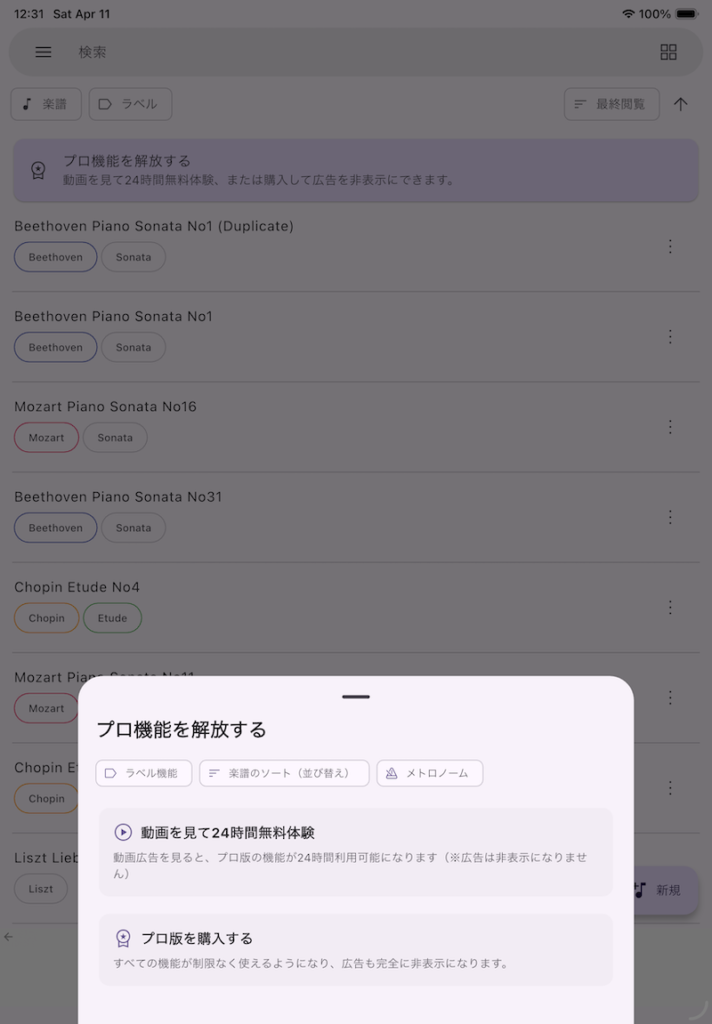Tap 動画を見て24時間無料体験 option

tap(355, 851)
